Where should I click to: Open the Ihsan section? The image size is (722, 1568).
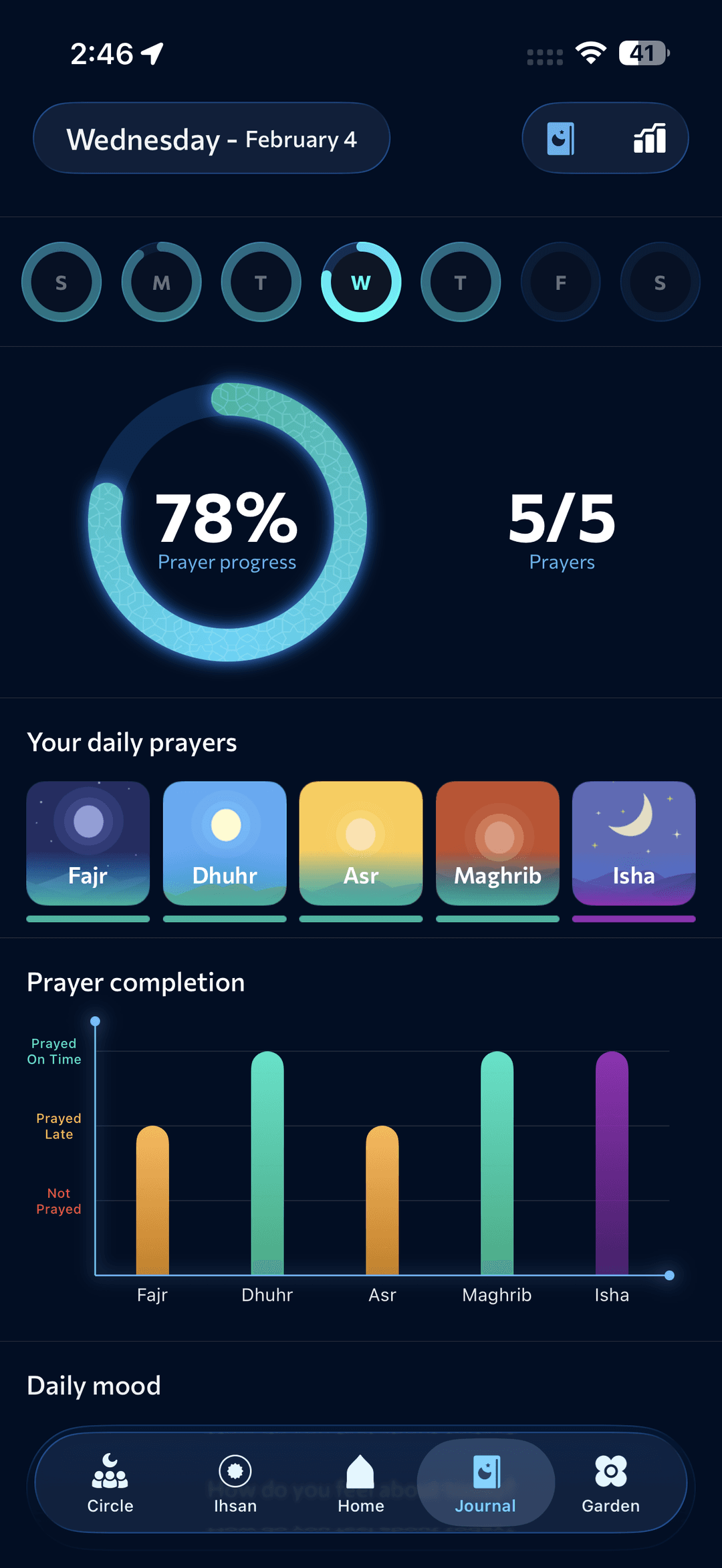coord(235,1483)
